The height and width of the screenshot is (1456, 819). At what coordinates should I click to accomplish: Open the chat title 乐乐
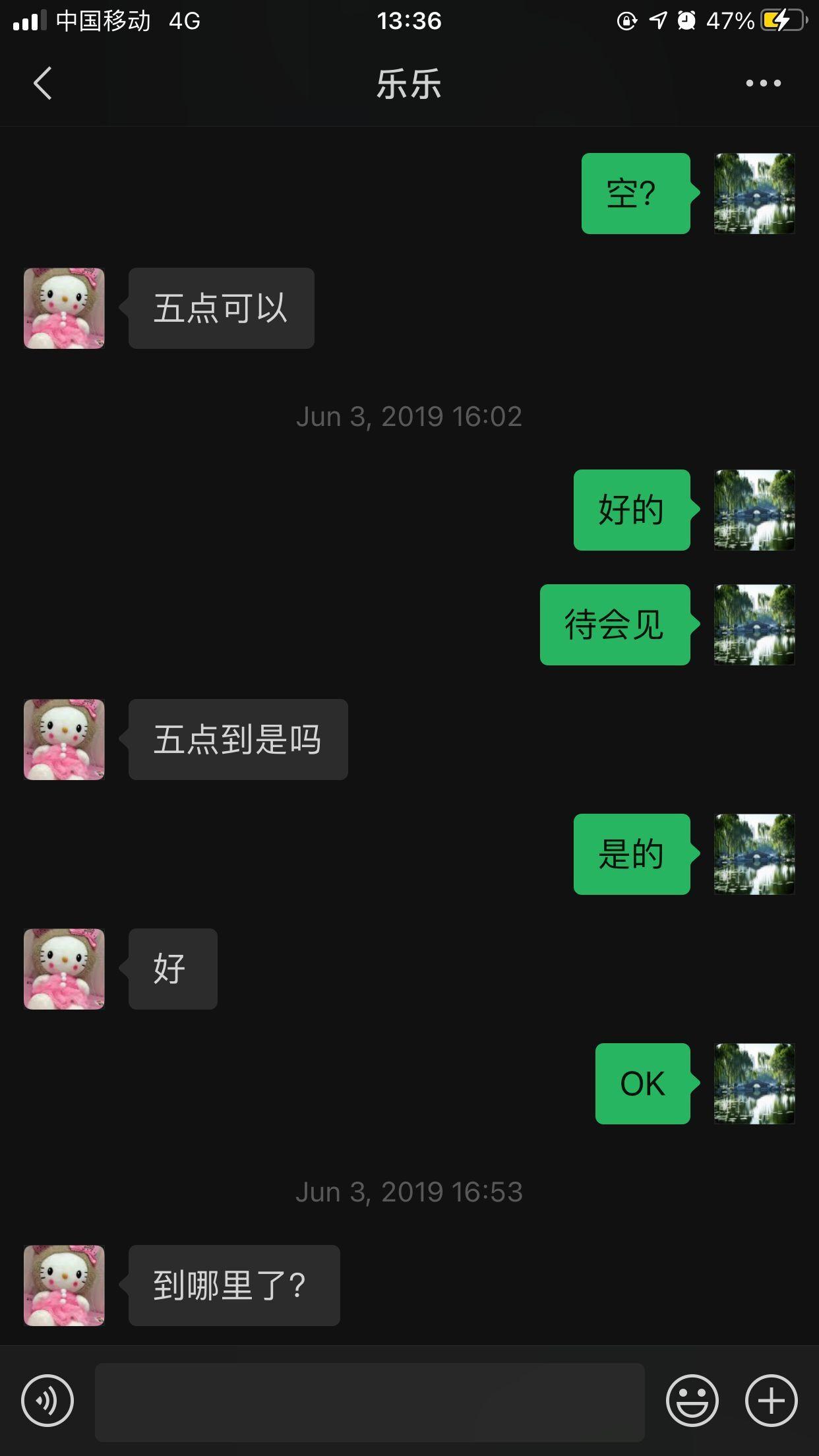409,84
